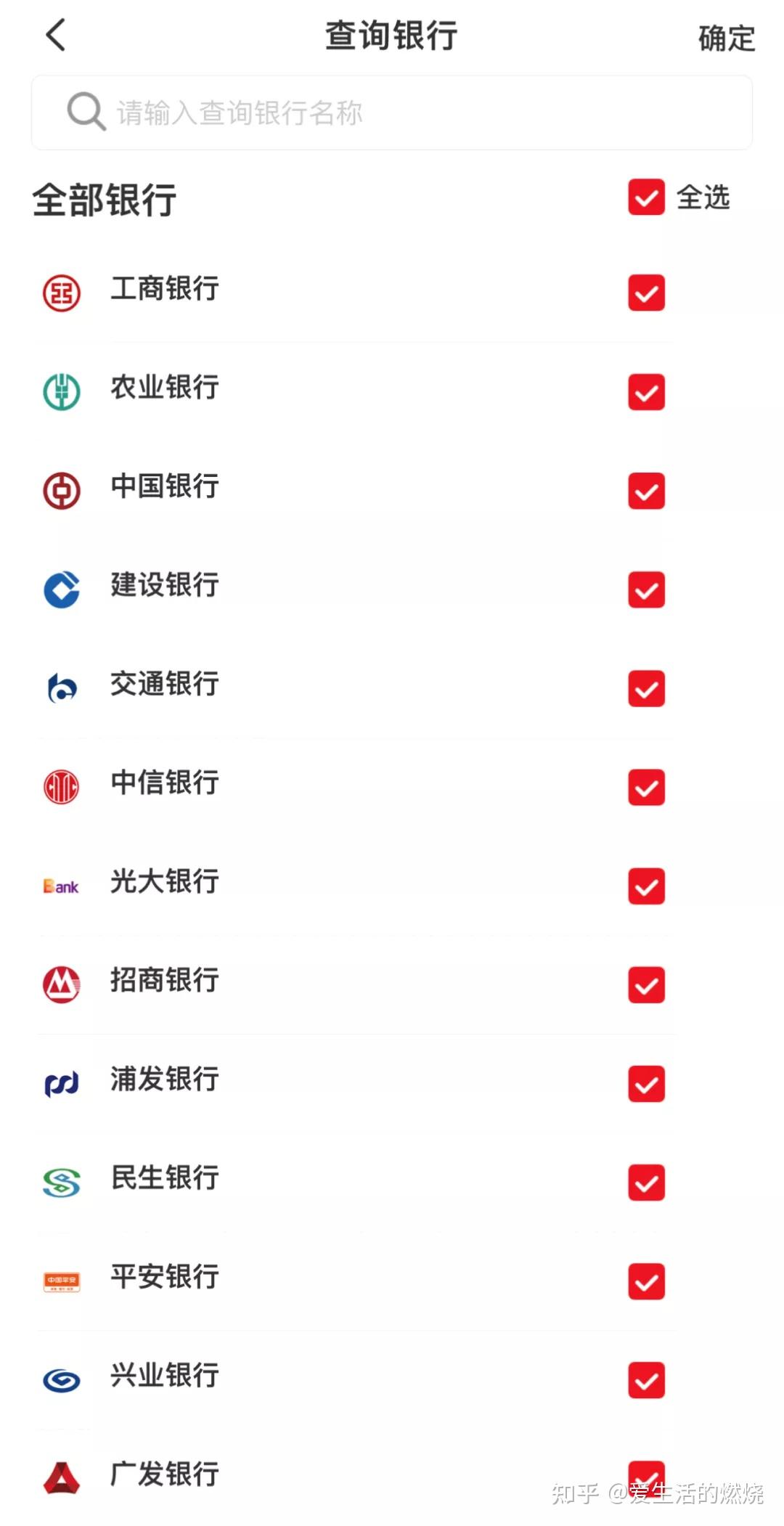This screenshot has width=784, height=1526.
Task: Remove 浦发银行 from selection
Action: point(646,1083)
